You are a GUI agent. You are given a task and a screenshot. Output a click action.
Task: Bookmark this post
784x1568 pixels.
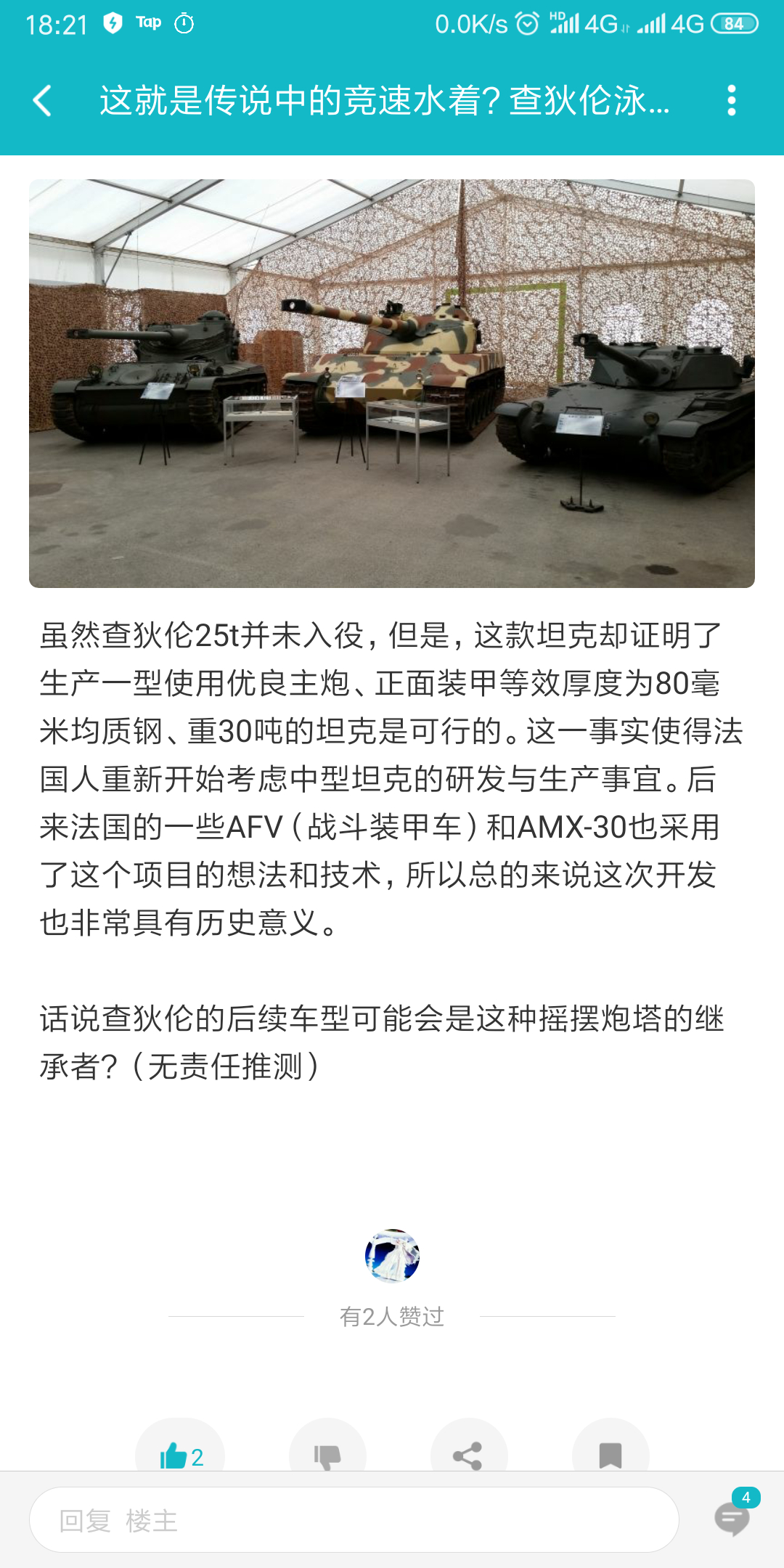pyautogui.click(x=611, y=1455)
